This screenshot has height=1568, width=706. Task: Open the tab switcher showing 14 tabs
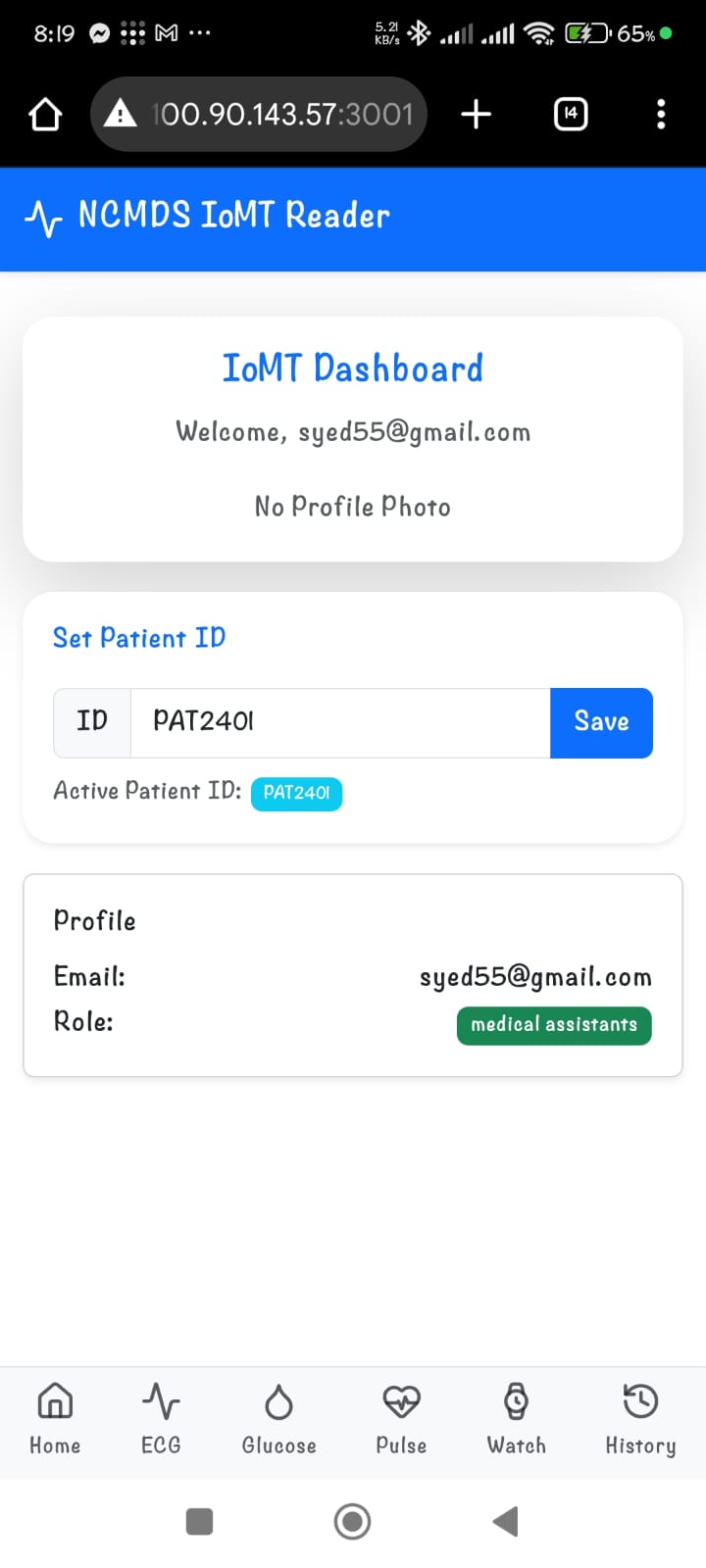570,114
